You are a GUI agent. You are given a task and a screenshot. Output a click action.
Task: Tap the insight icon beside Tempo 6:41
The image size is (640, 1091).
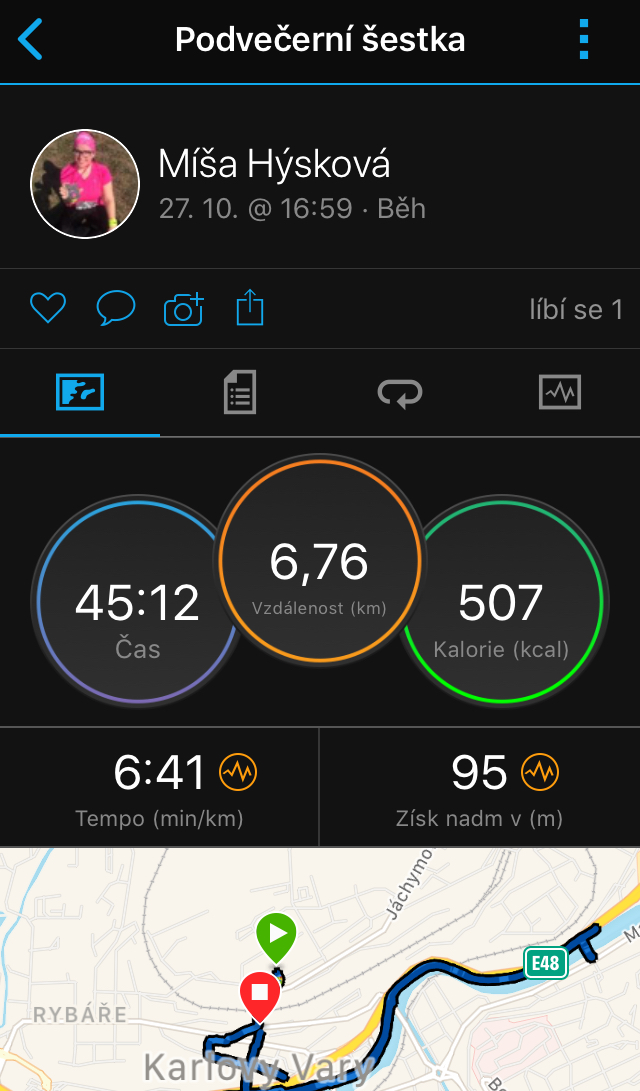coord(238,772)
